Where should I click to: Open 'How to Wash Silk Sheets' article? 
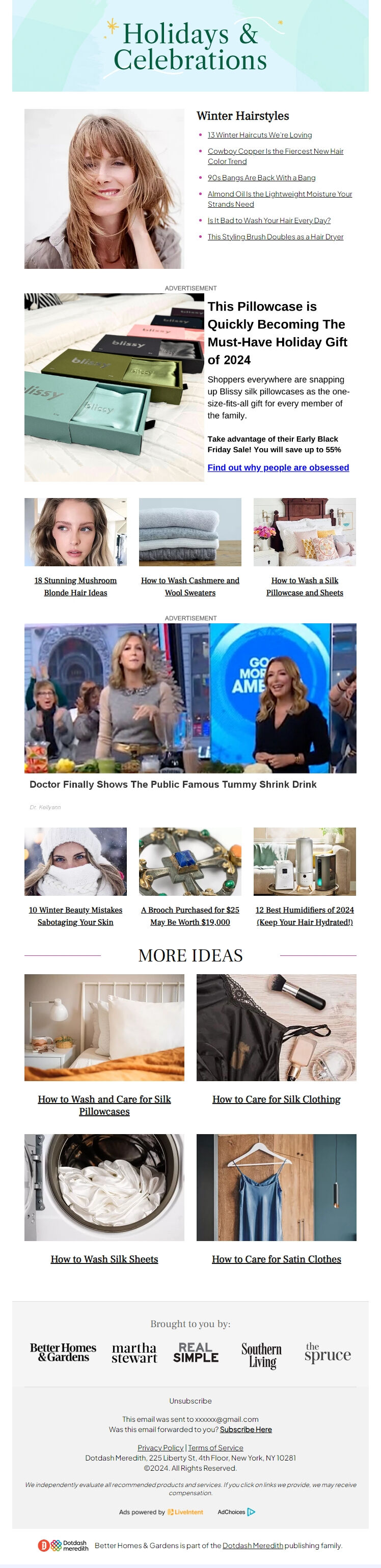coord(104,1259)
